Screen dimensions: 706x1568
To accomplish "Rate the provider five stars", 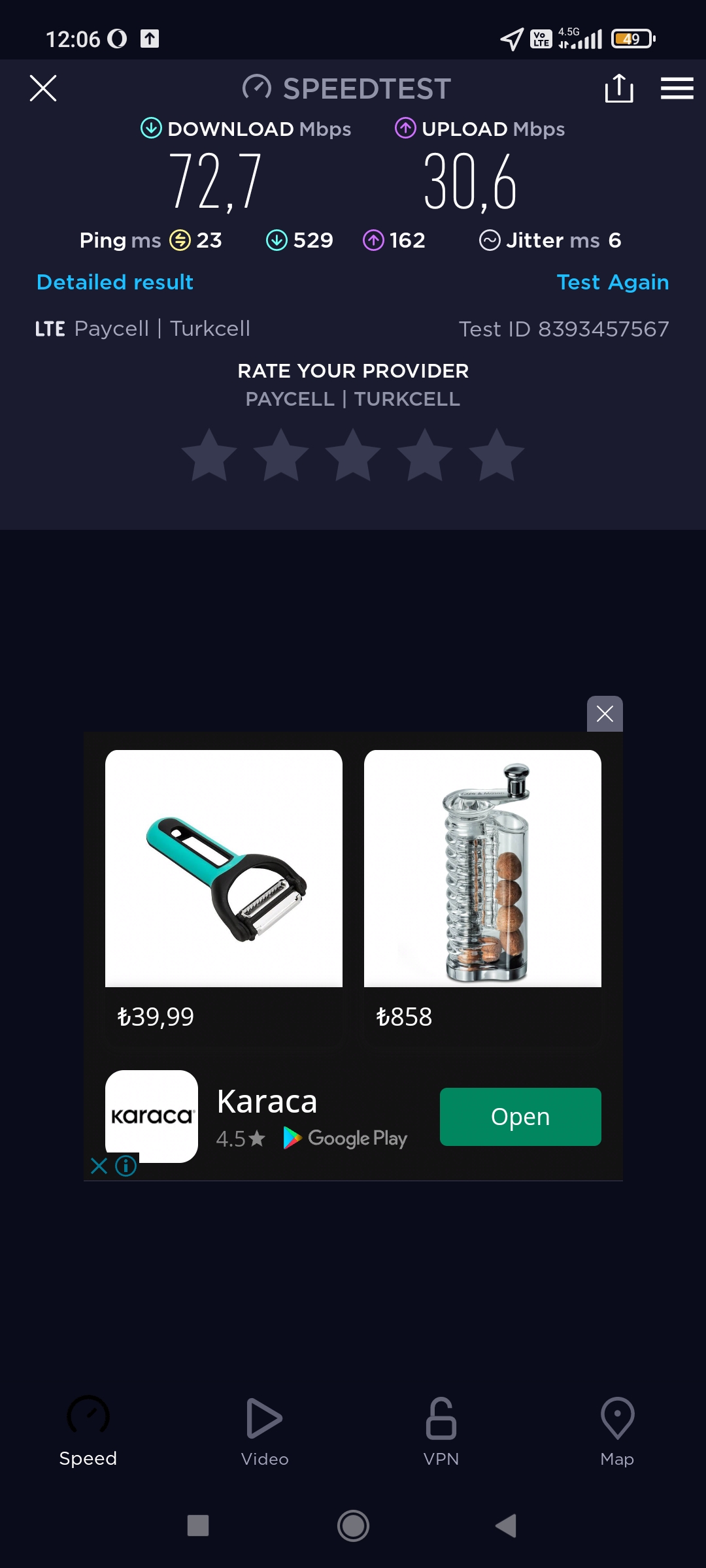I will pos(497,455).
